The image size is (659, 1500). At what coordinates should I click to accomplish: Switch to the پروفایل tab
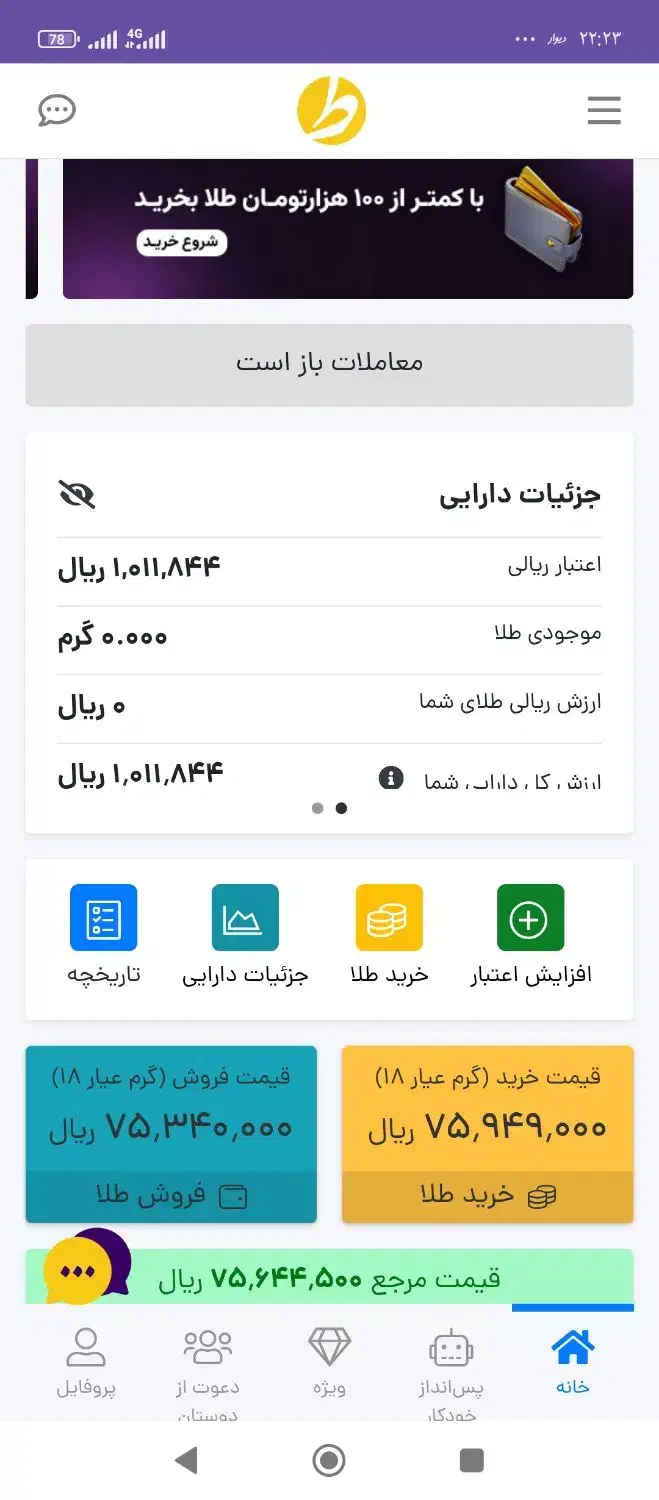point(86,1362)
